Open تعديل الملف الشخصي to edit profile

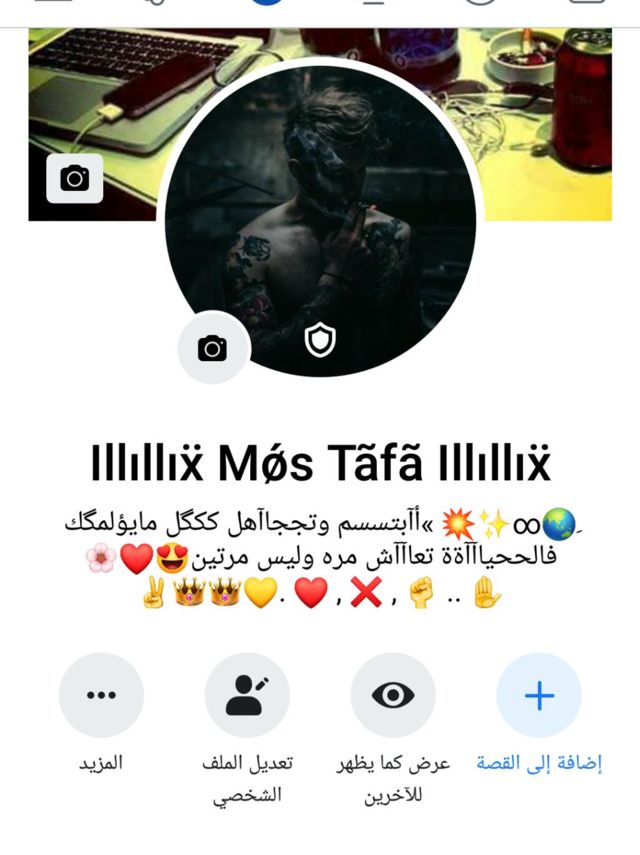coord(247,696)
